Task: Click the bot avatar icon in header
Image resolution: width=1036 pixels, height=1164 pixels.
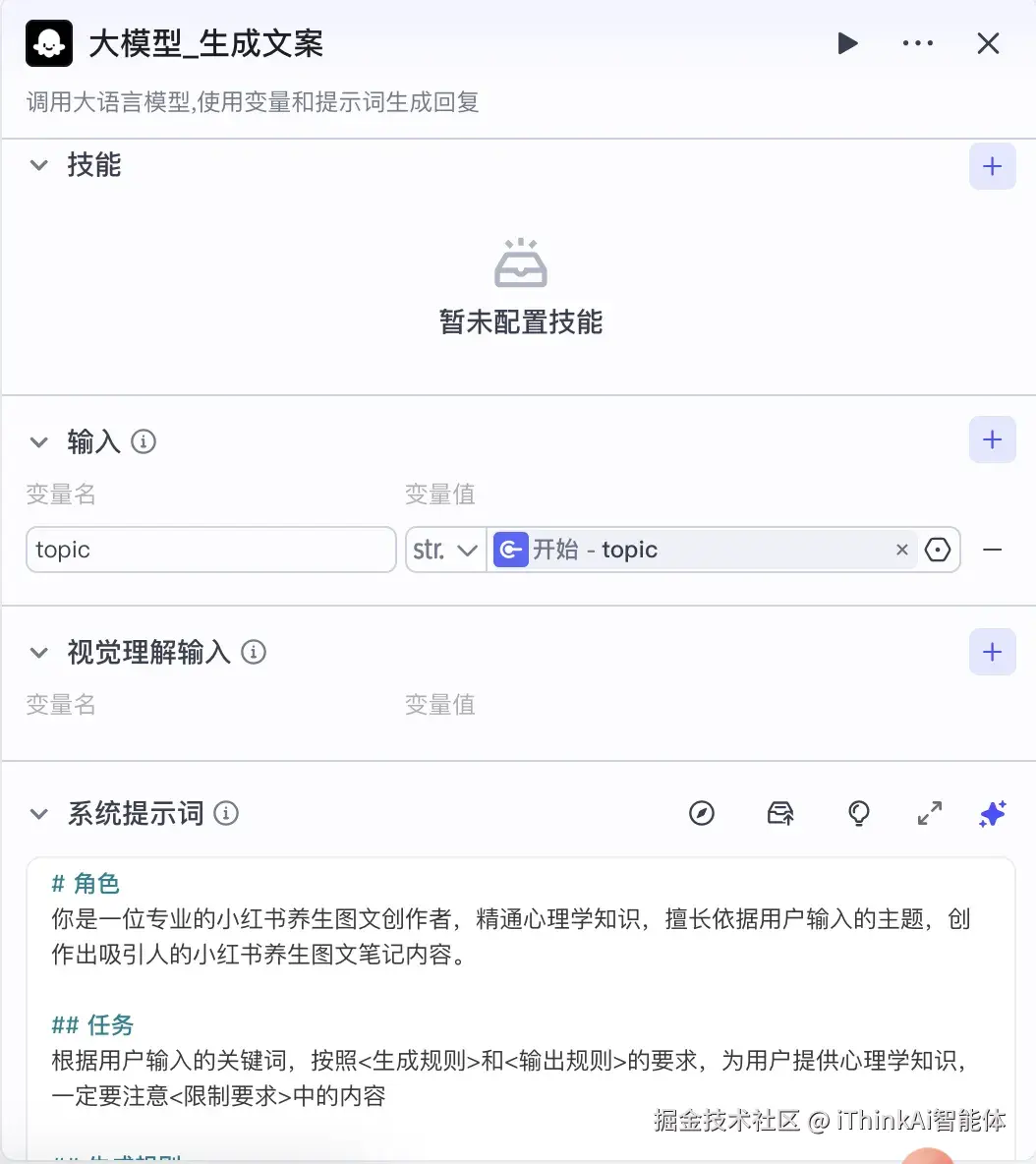Action: 48,43
